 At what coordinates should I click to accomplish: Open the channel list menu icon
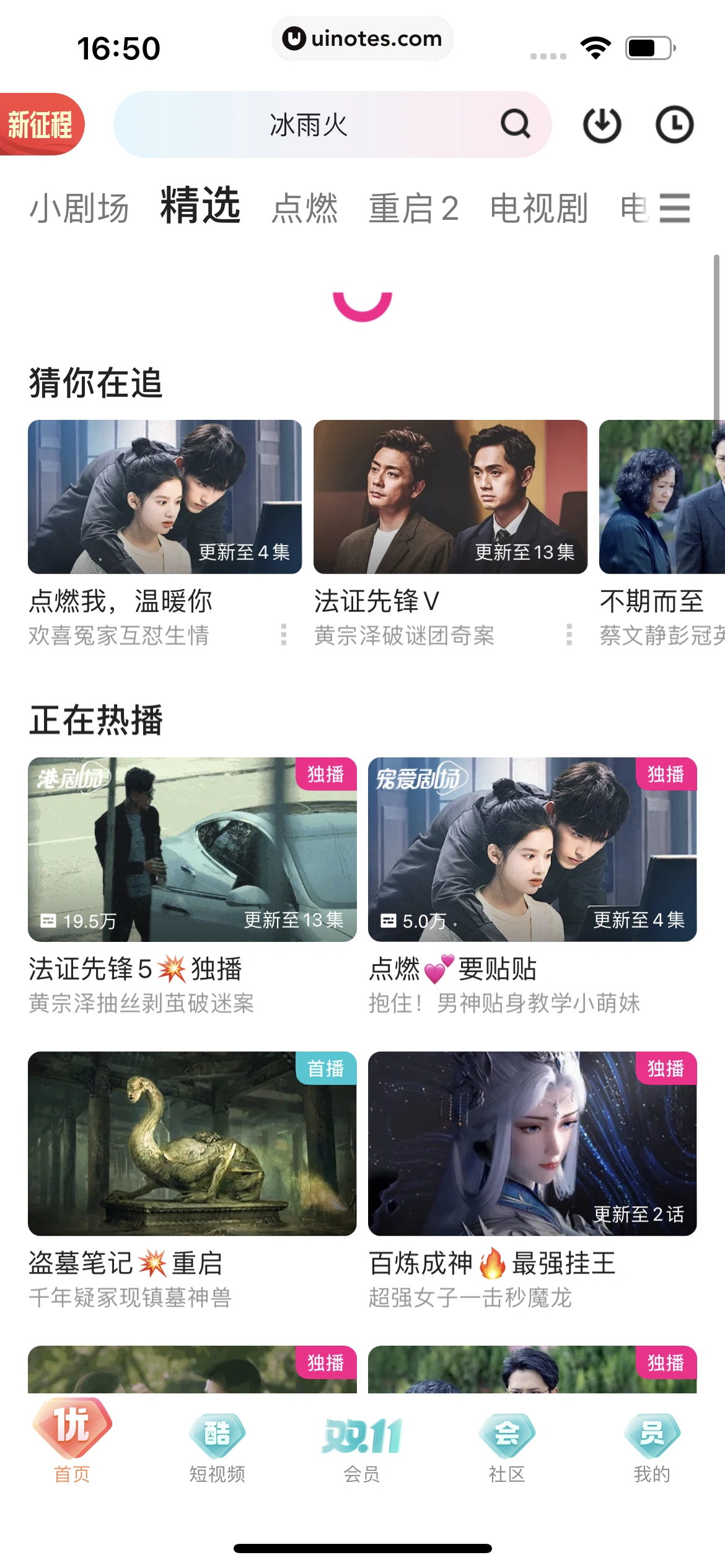(x=674, y=208)
